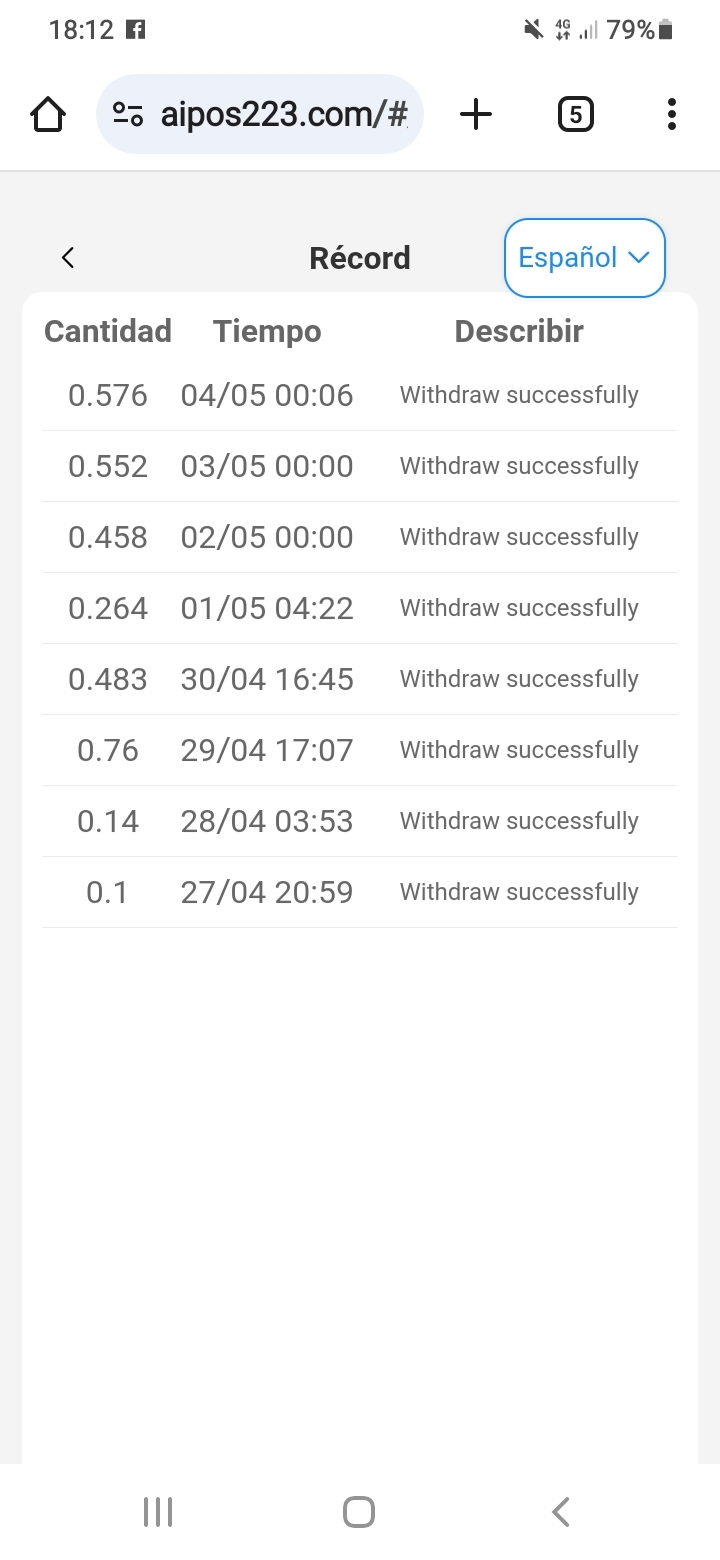The width and height of the screenshot is (720, 1560).
Task: Open a new browser tab
Action: tap(476, 115)
